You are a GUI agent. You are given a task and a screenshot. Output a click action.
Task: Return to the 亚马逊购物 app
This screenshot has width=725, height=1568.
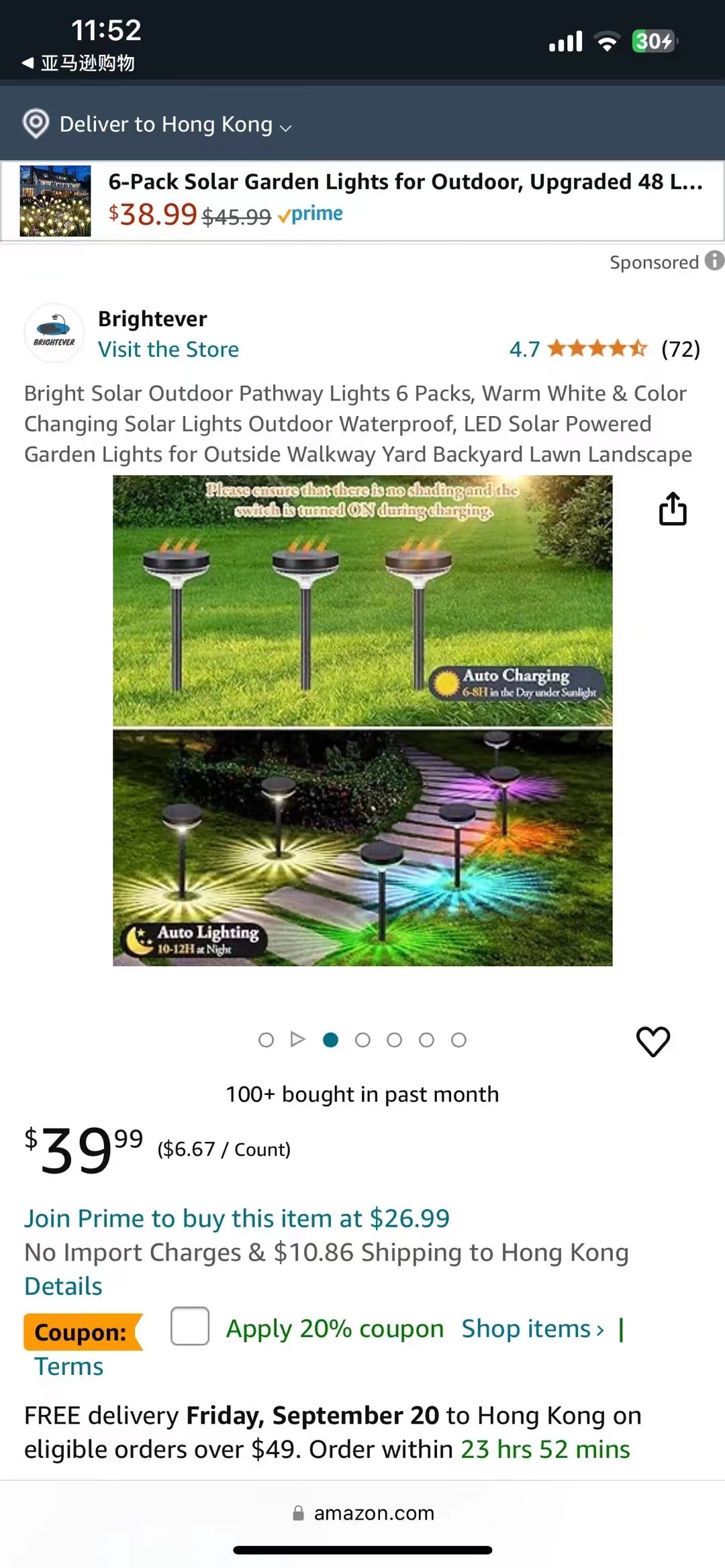click(x=78, y=63)
